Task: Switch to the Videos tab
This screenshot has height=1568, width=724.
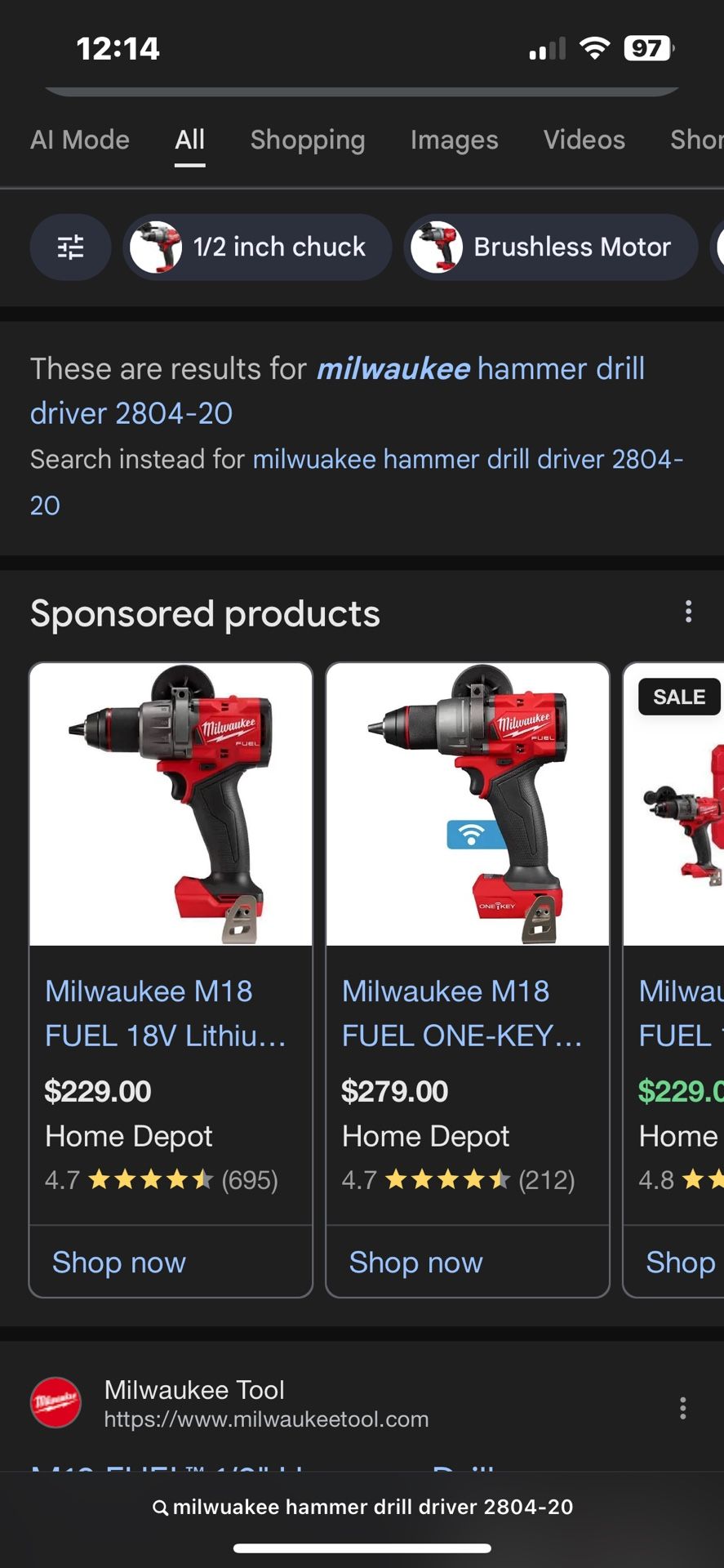Action: (584, 140)
